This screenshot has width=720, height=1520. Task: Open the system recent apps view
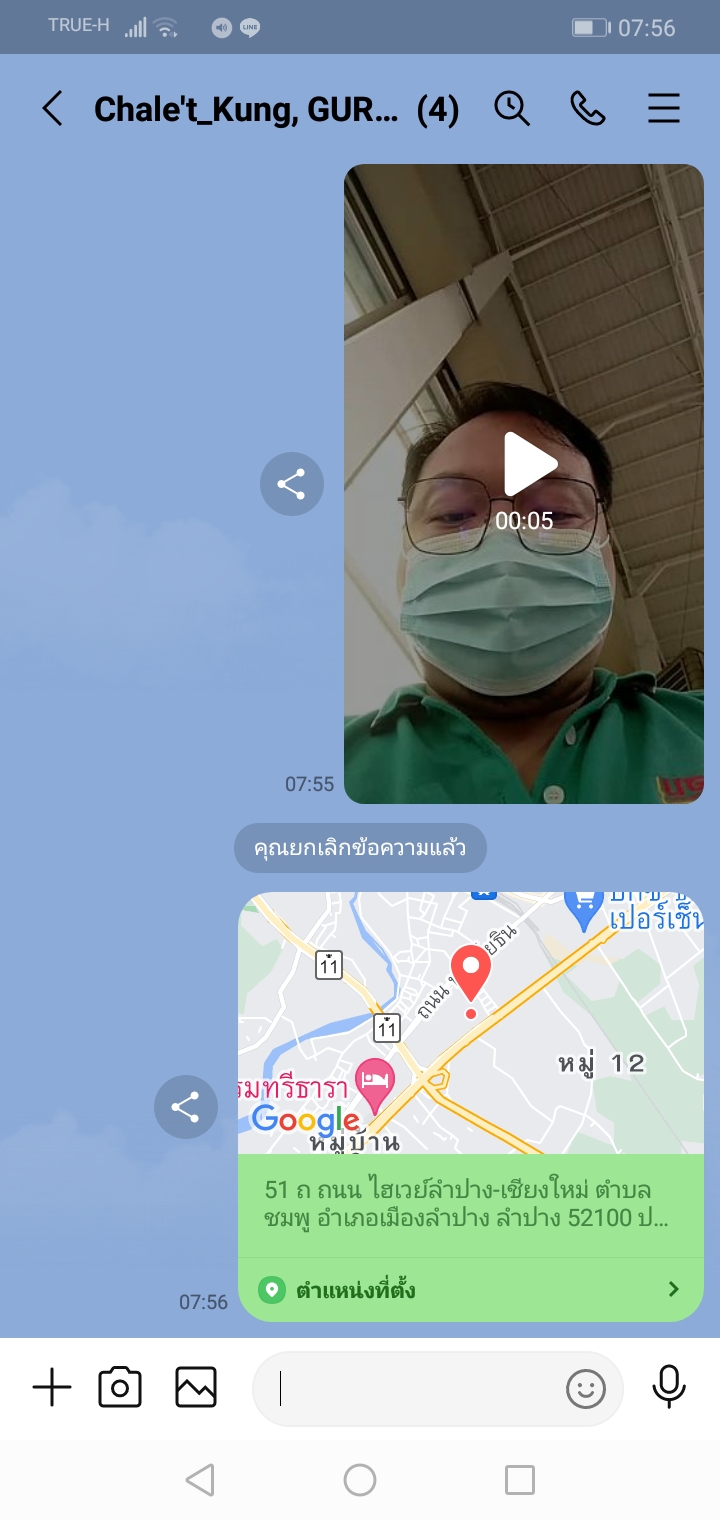(x=520, y=1480)
